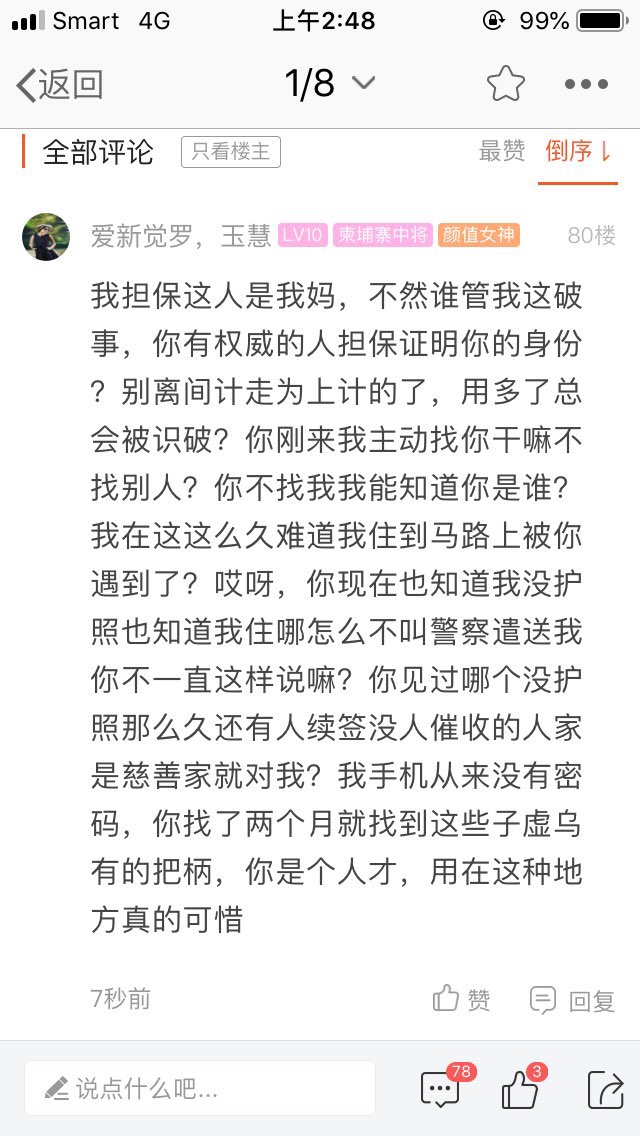The image size is (640, 1136).
Task: Go back with the 返回 arrow
Action: tap(60, 85)
